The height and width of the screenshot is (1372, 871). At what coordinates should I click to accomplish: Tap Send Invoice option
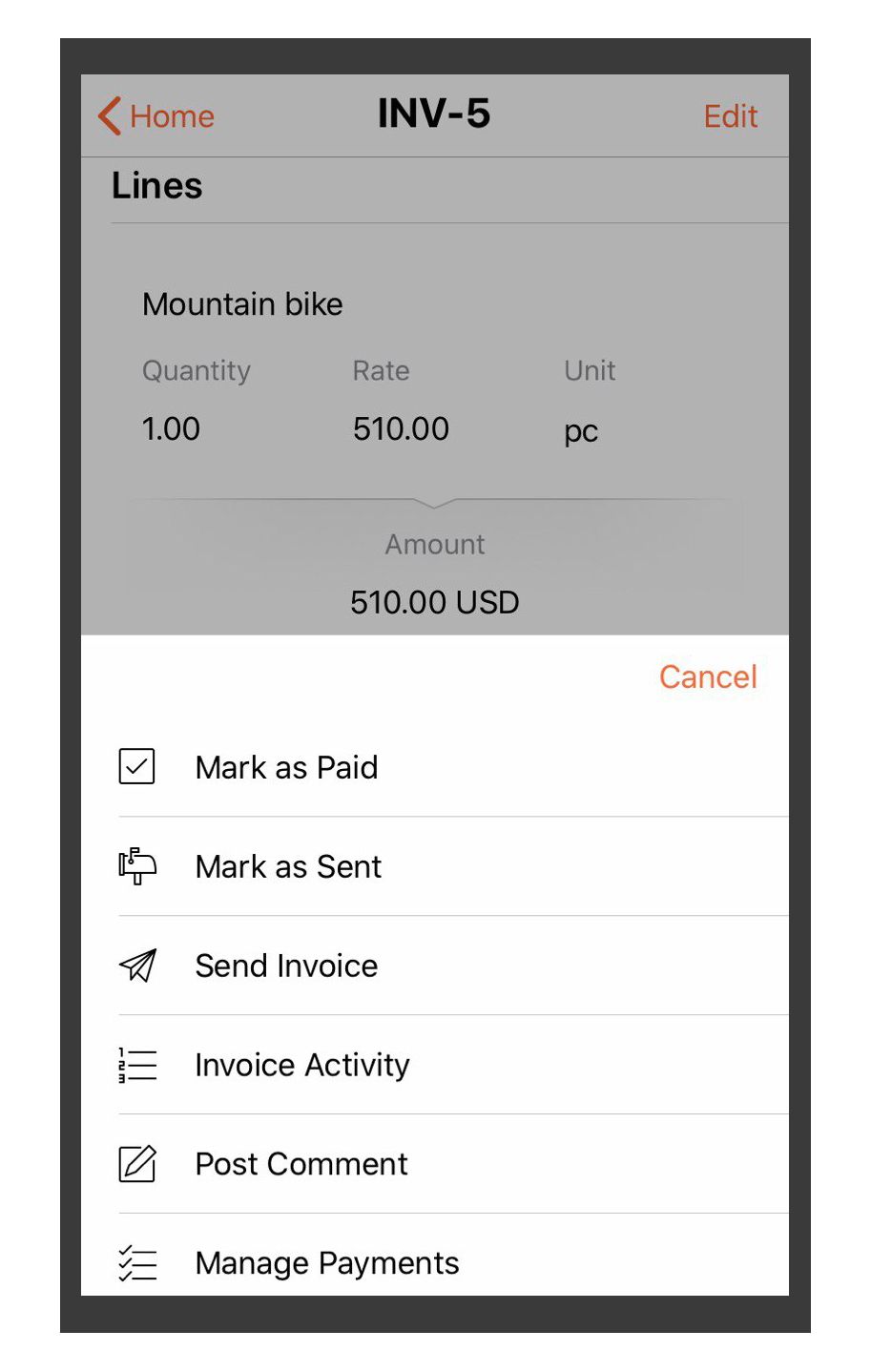coord(286,966)
